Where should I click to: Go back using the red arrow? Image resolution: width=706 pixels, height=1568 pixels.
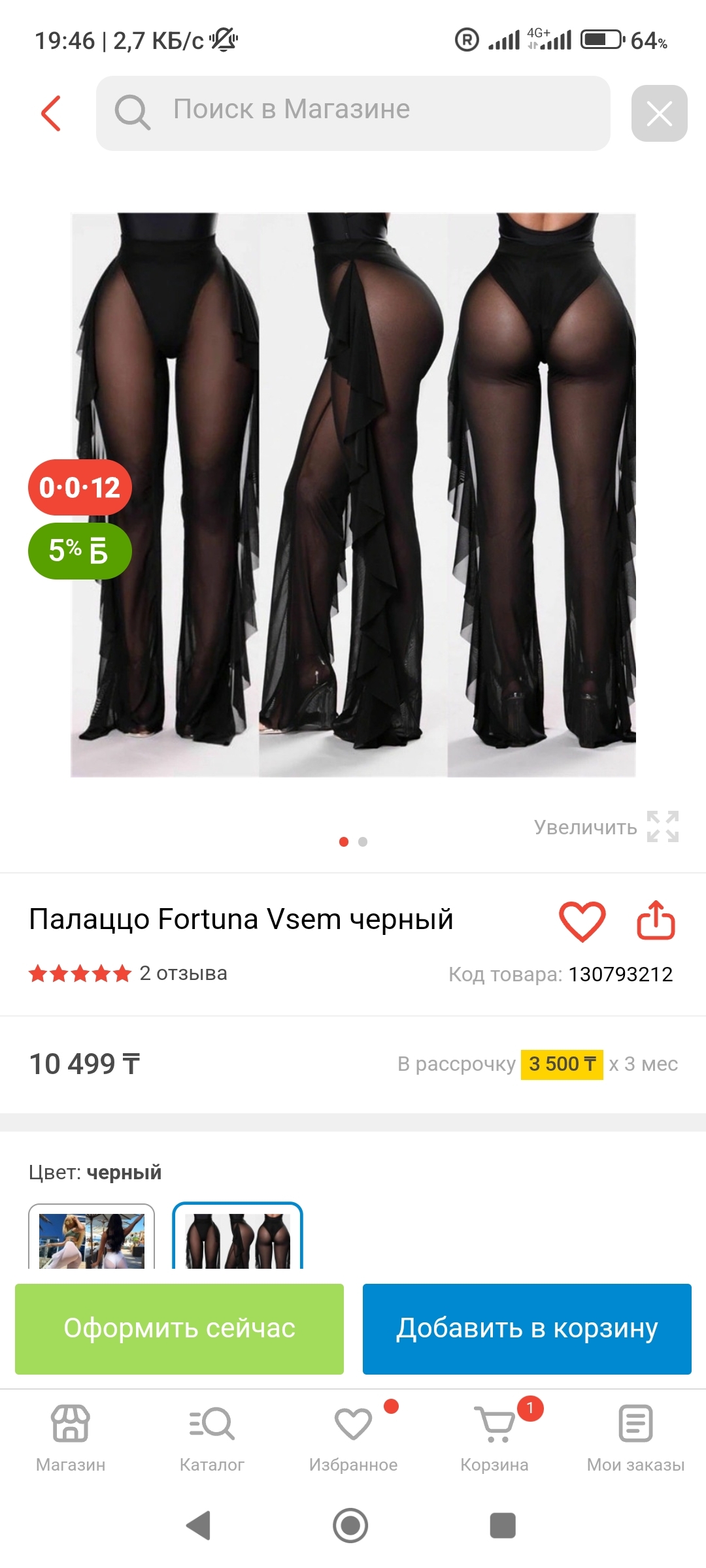coord(51,113)
